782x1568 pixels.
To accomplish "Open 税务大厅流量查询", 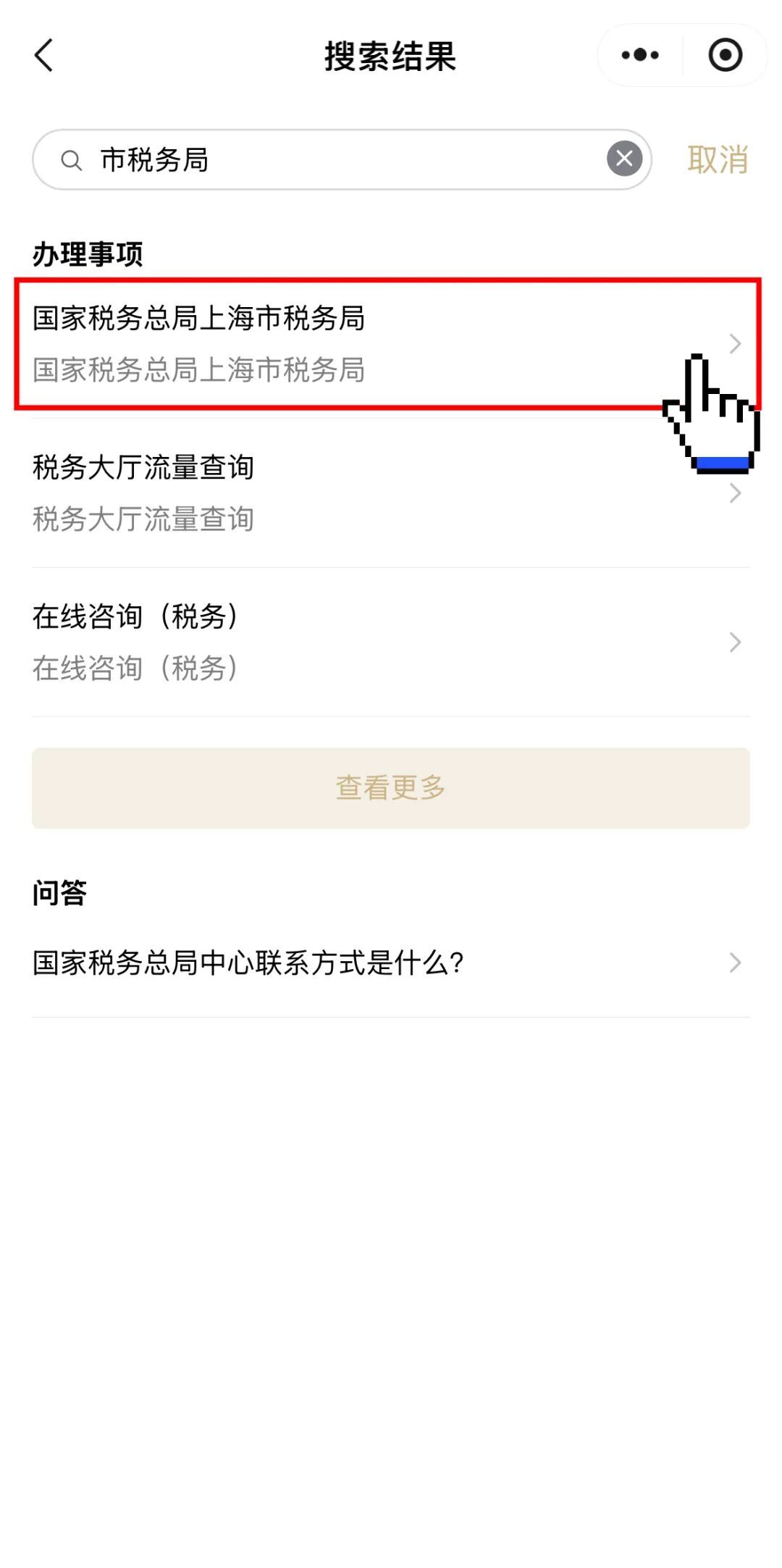I will click(362, 492).
